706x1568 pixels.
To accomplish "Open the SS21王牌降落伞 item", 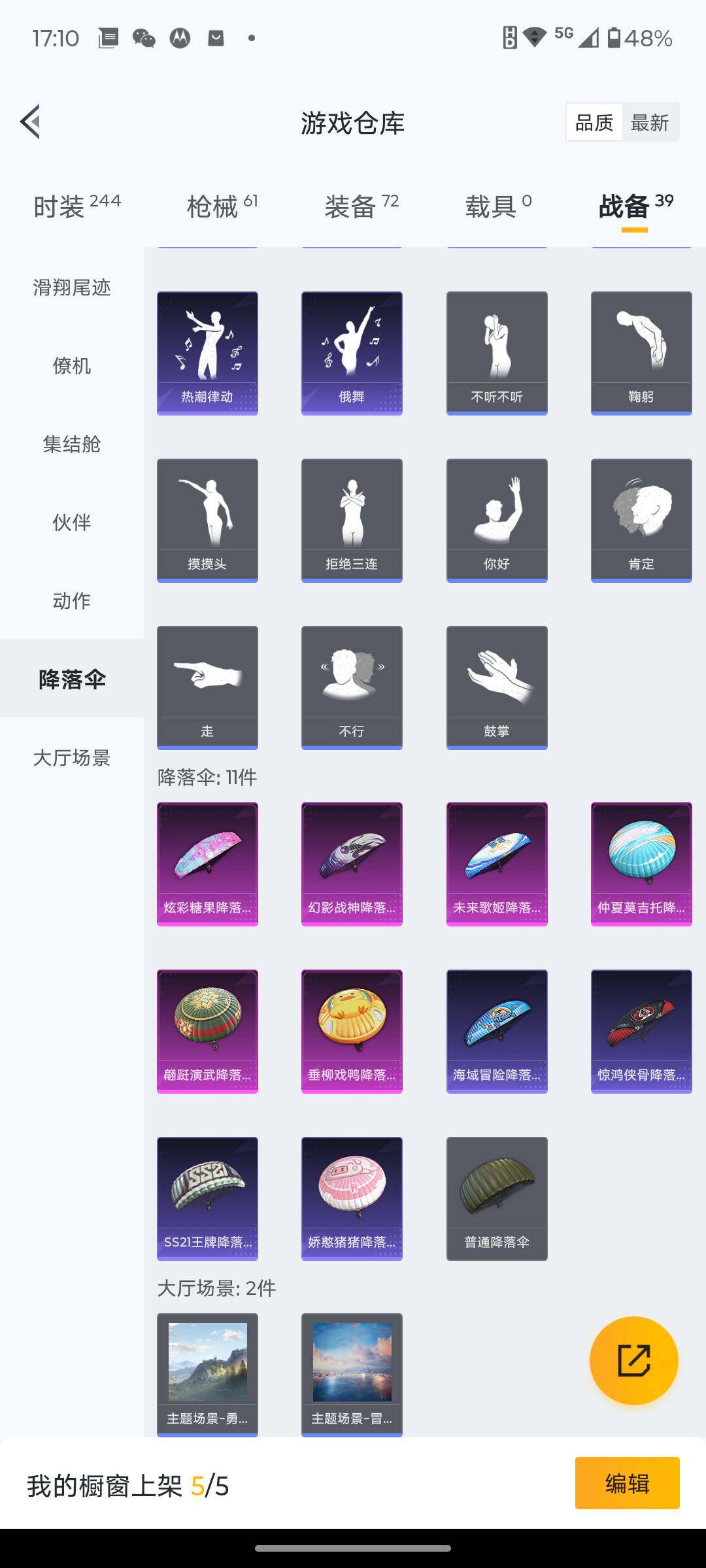I will pos(207,1198).
